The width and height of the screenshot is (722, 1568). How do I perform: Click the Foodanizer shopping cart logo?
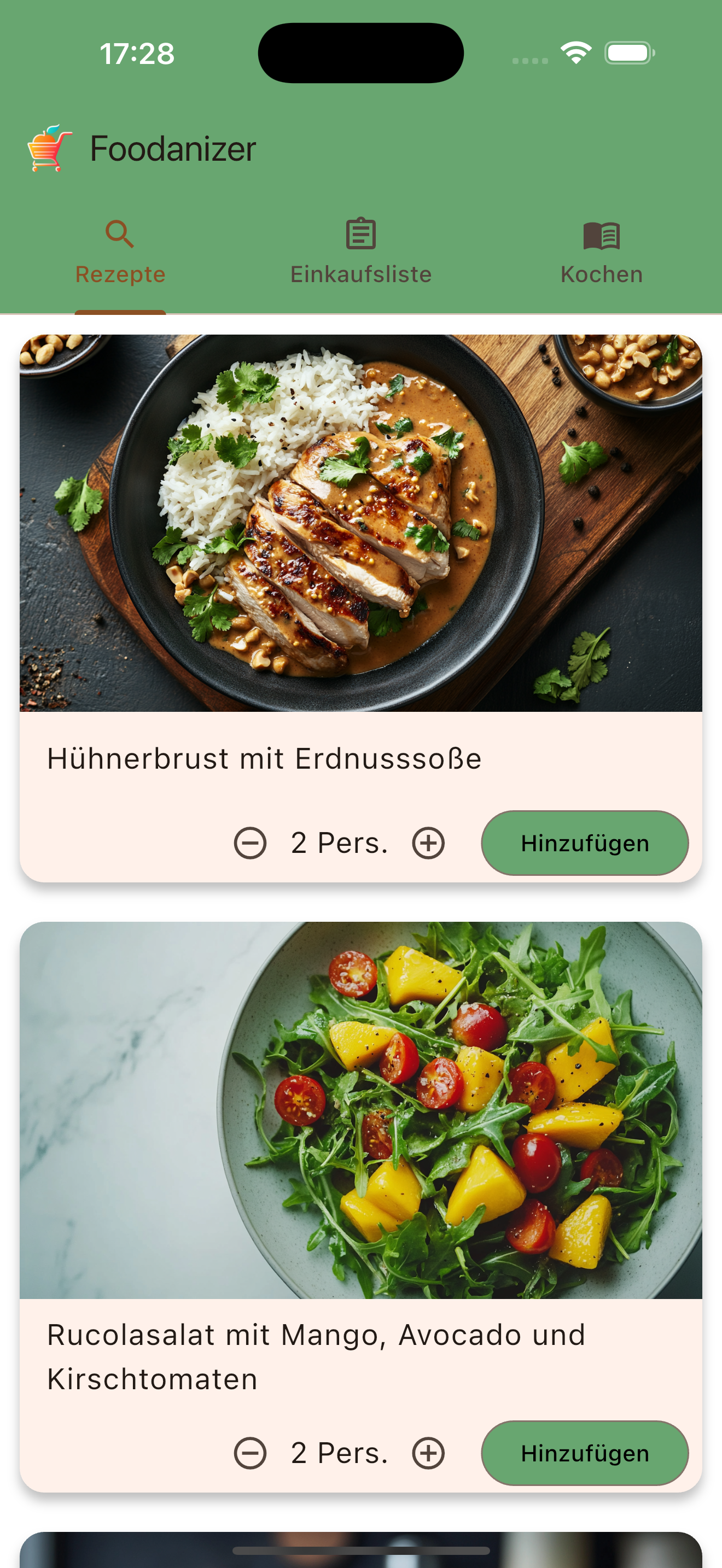50,149
